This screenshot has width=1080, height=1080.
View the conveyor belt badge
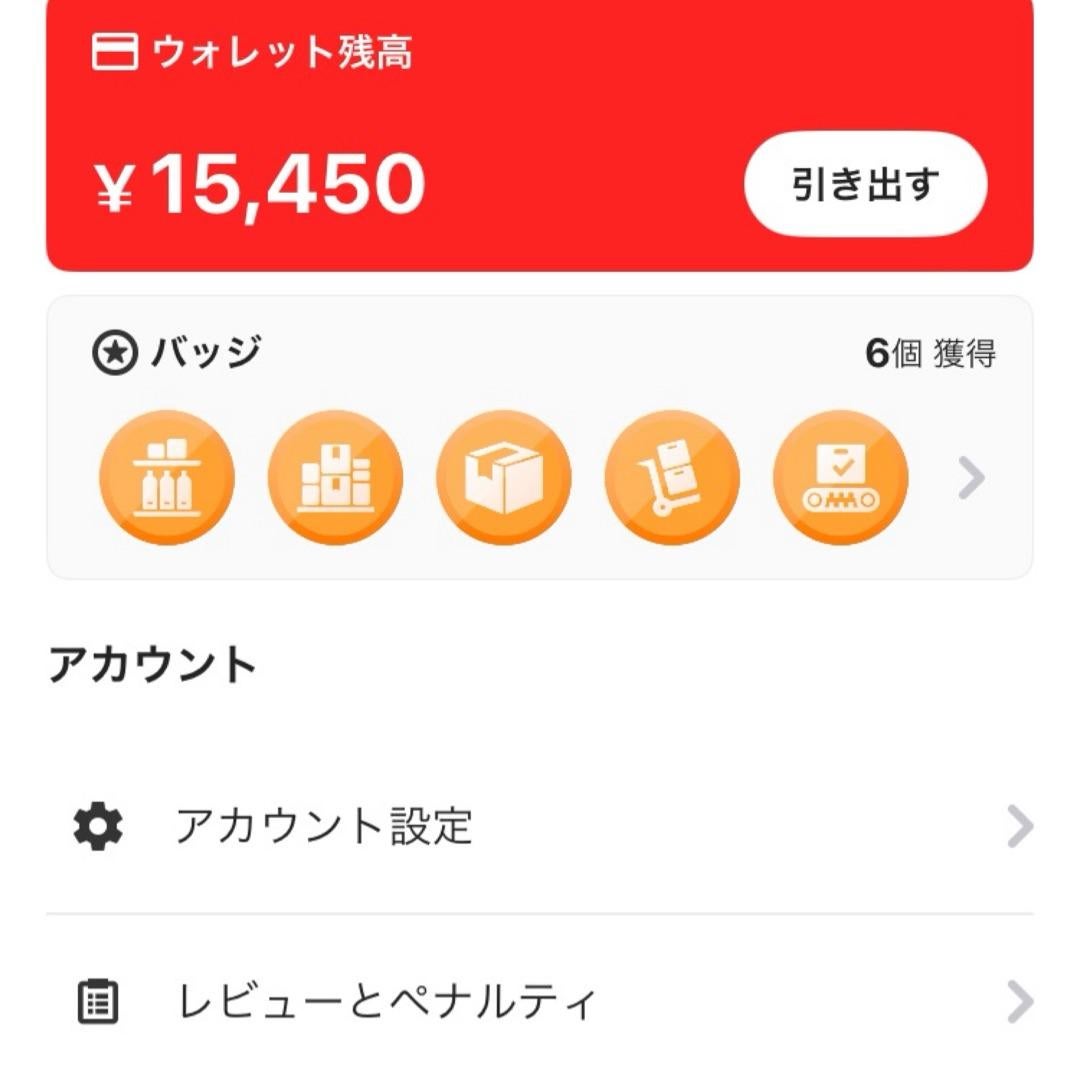pyautogui.click(x=840, y=478)
